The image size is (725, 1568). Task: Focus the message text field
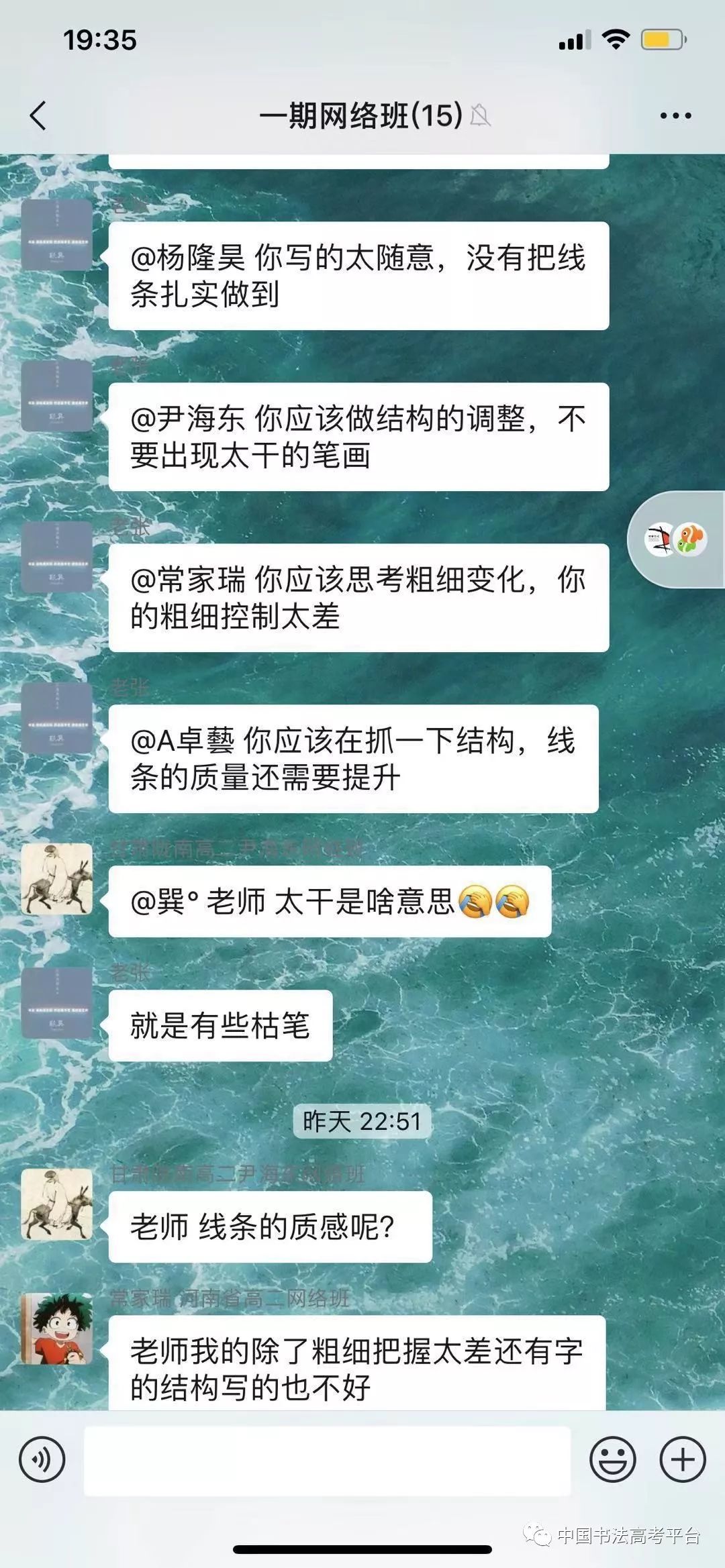point(327,1460)
